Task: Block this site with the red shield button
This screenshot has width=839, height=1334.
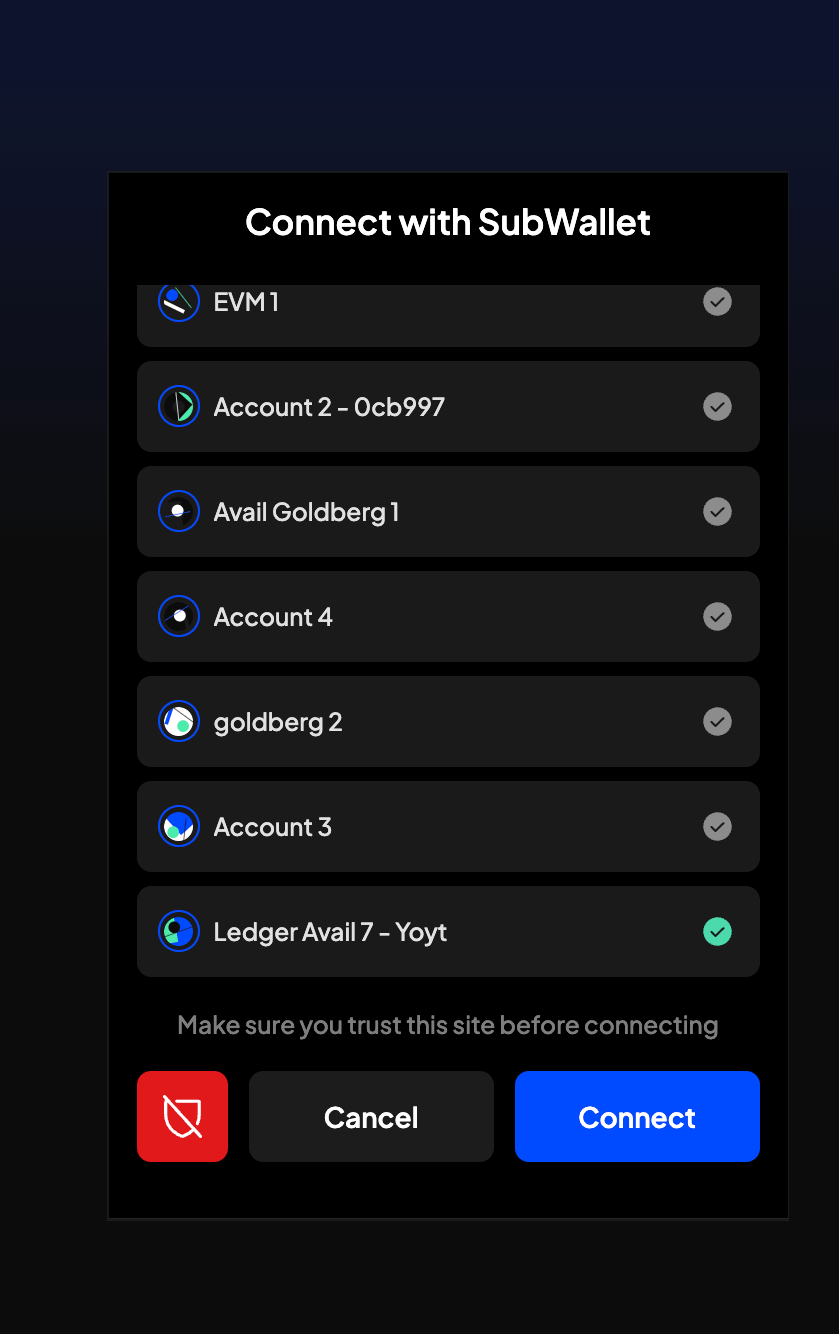Action: point(182,1117)
